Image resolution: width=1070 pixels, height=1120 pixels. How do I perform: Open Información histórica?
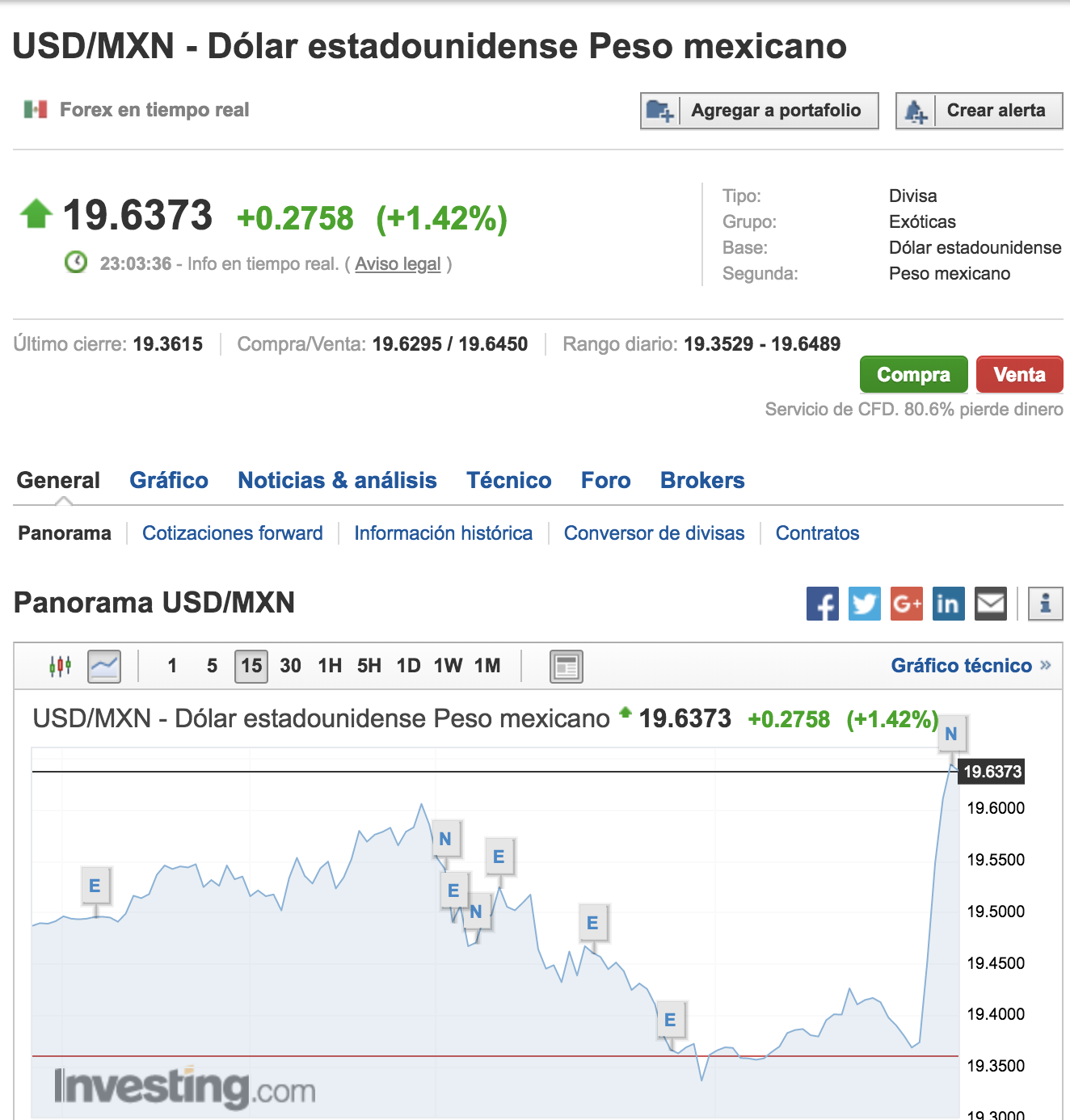click(443, 533)
